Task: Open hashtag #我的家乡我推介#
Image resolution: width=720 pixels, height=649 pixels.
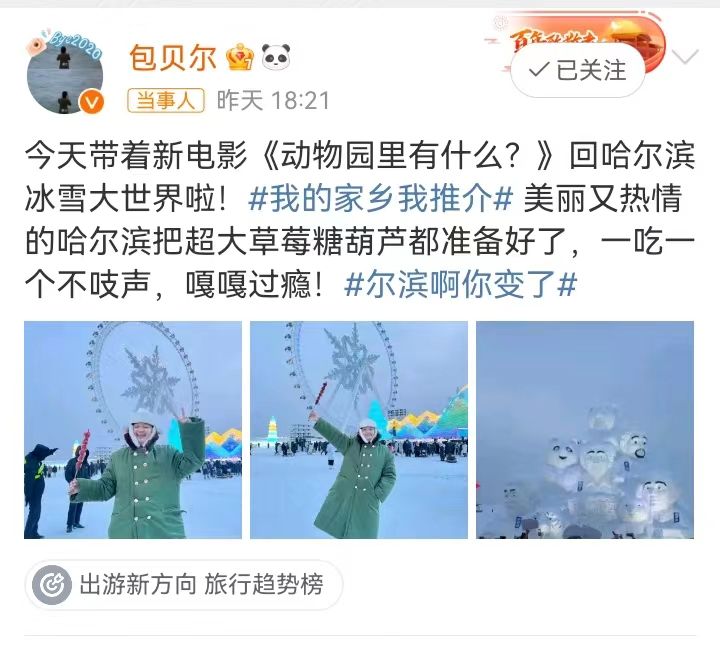Action: tap(381, 199)
